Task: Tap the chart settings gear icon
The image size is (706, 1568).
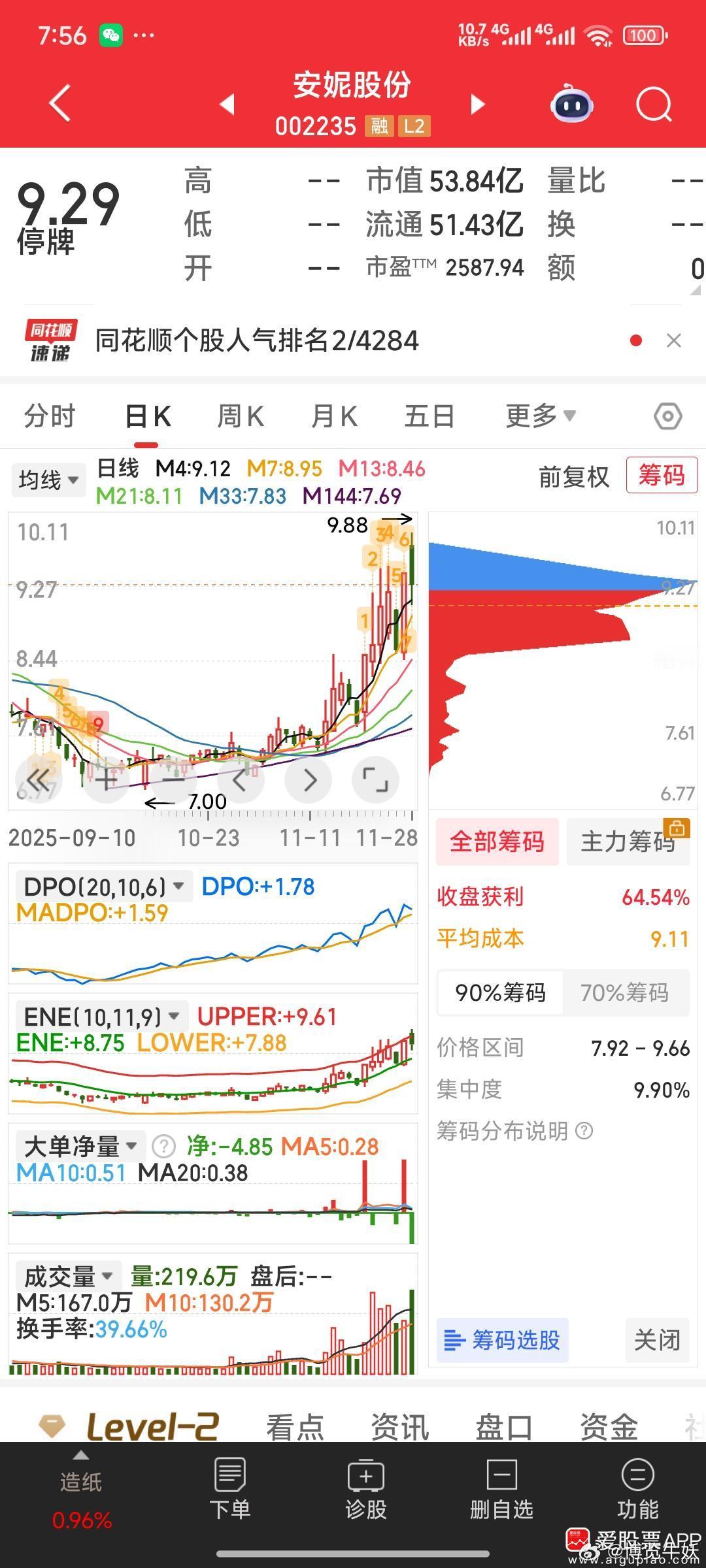Action: point(668,416)
